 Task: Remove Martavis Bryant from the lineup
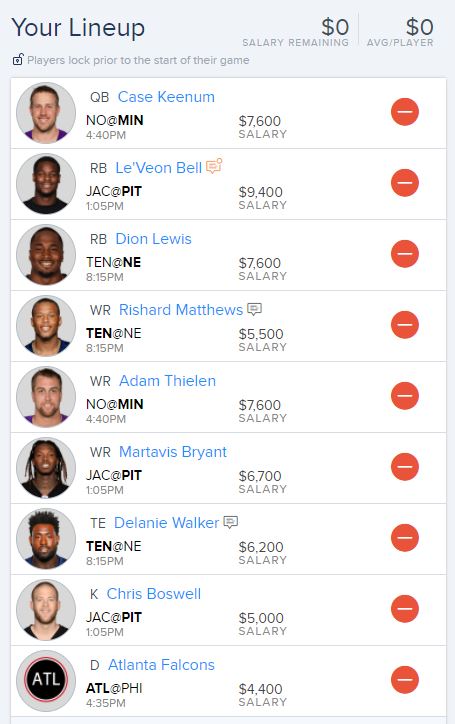coord(405,466)
